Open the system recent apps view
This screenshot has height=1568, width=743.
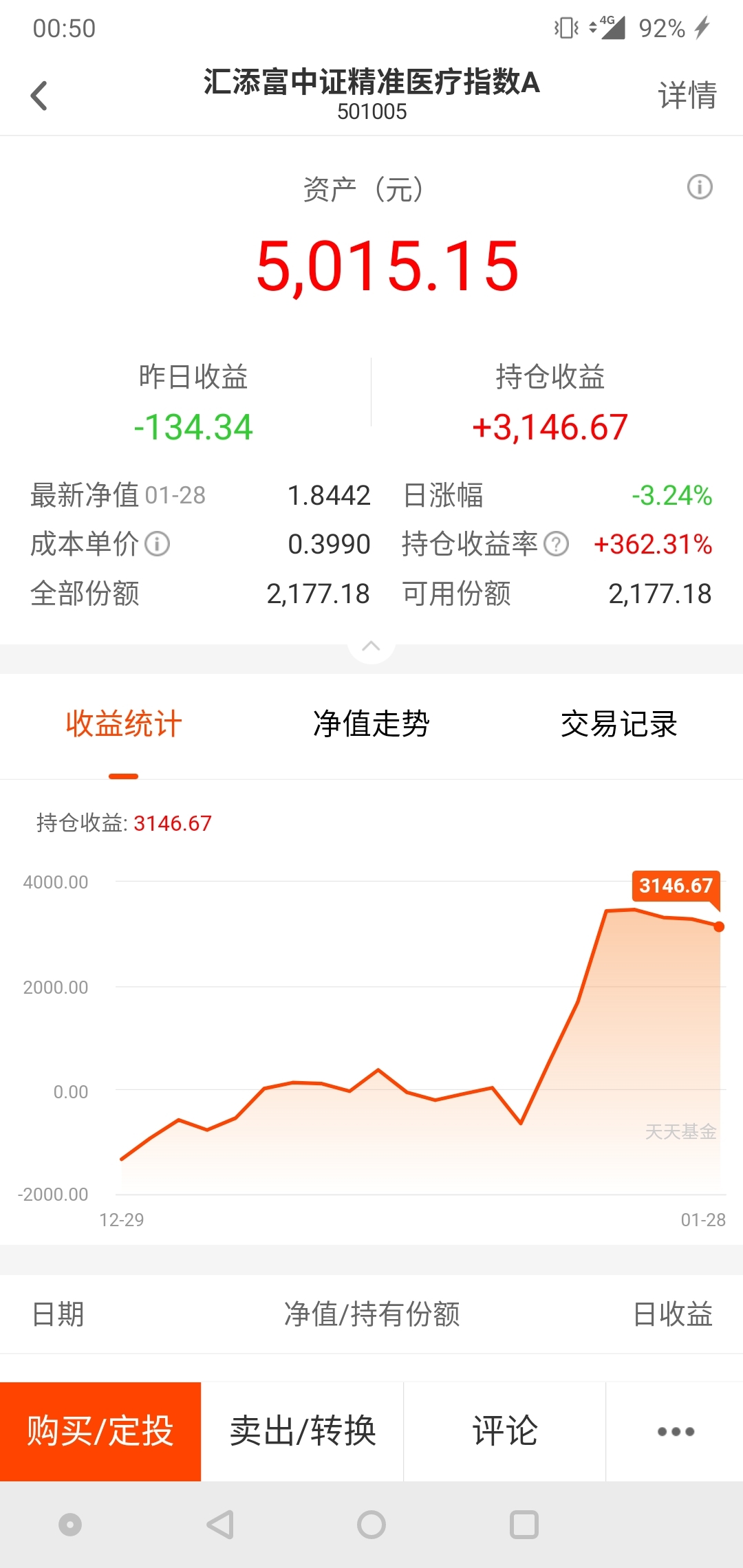(x=524, y=1525)
